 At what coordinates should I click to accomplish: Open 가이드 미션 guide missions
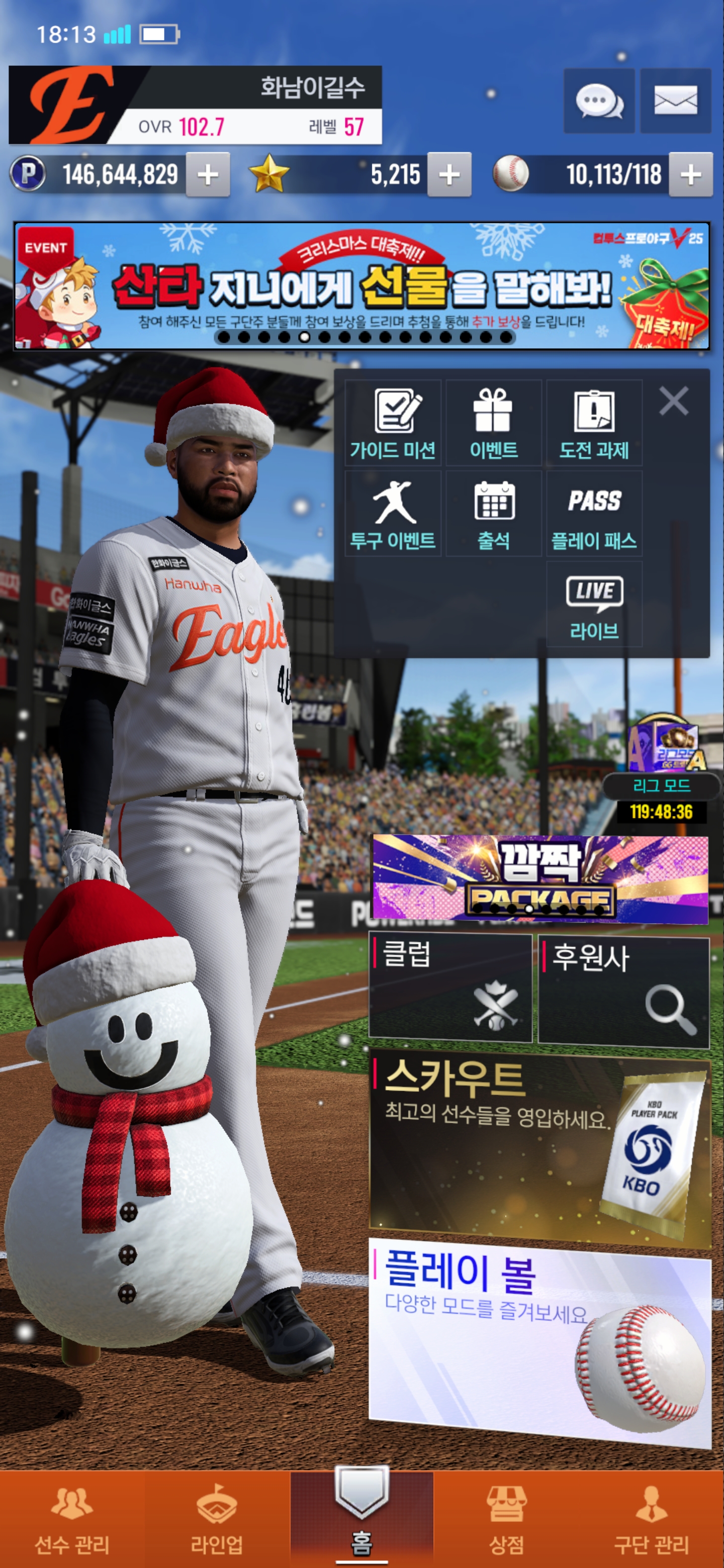coord(393,424)
